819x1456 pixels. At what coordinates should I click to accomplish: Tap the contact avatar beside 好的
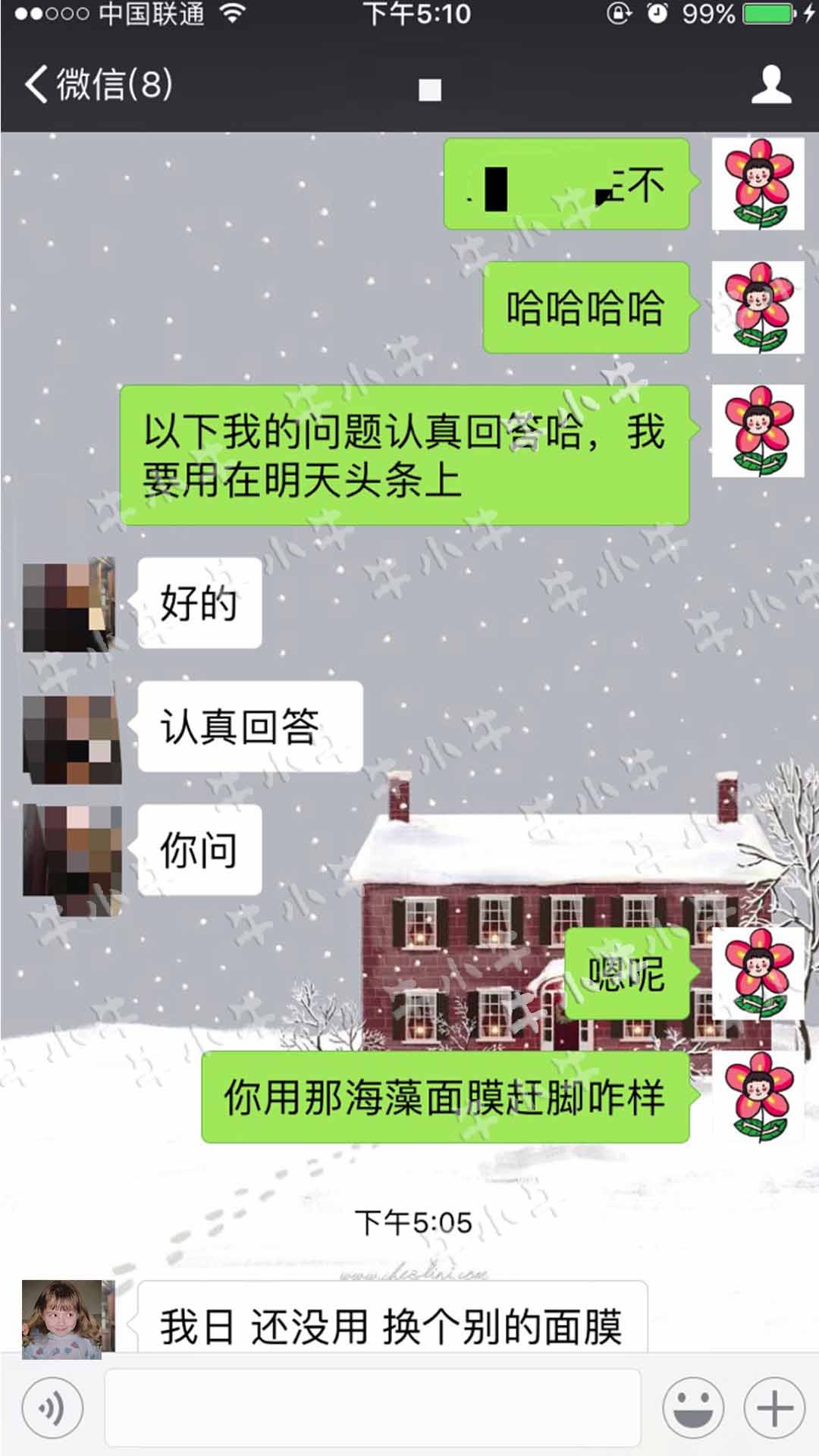(69, 604)
